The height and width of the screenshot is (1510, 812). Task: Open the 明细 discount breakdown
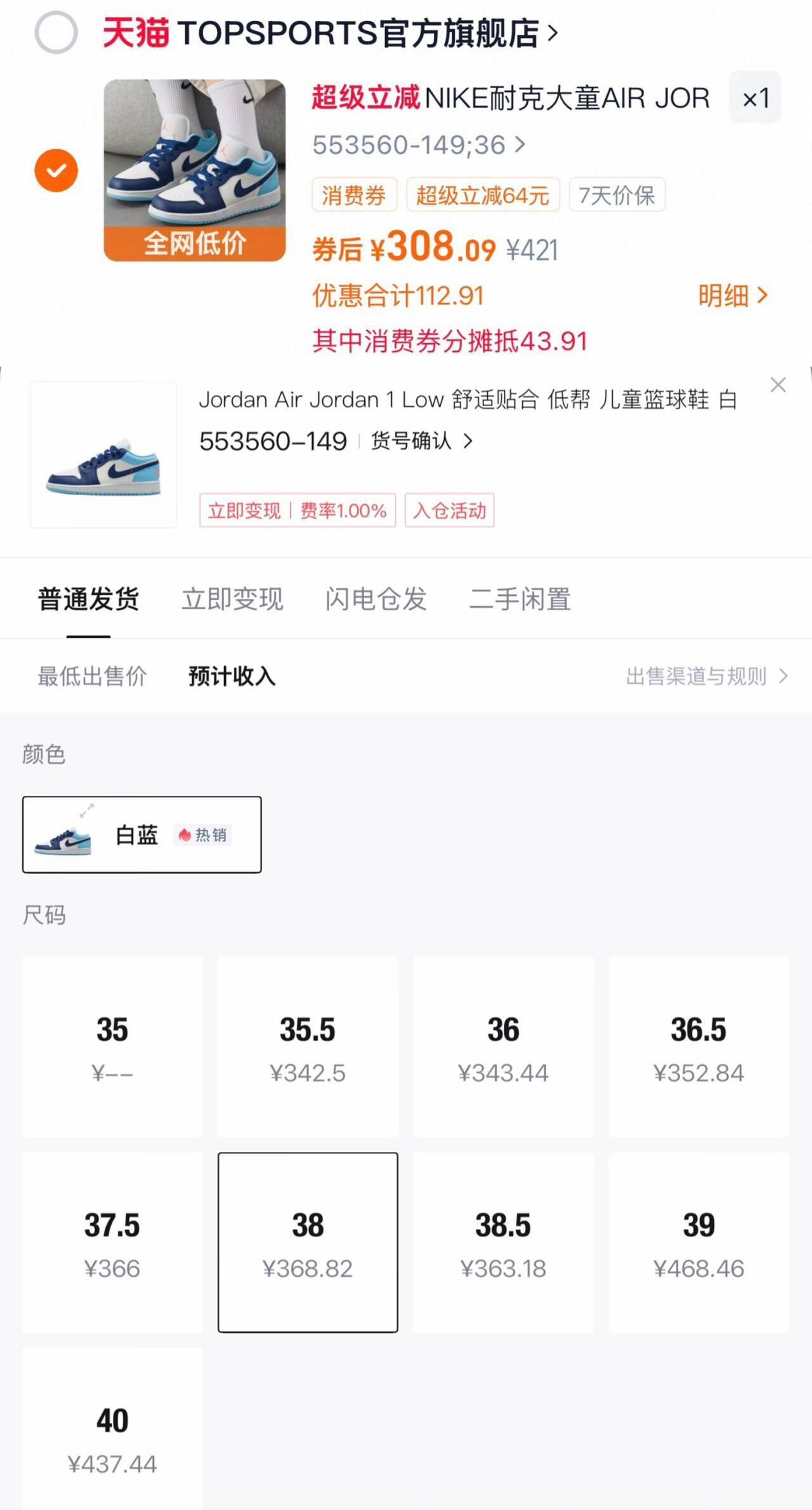[733, 295]
